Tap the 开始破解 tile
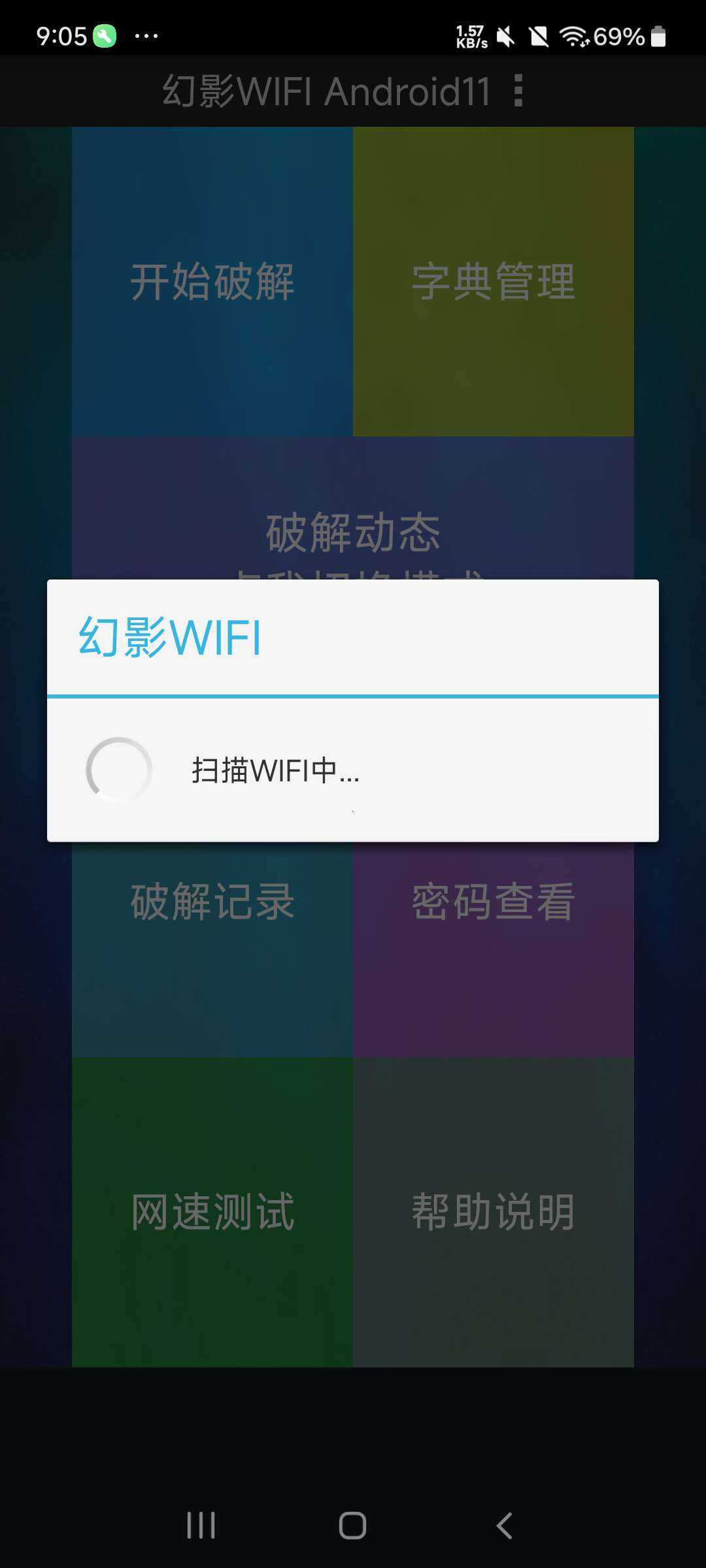706x1568 pixels. pos(212,282)
